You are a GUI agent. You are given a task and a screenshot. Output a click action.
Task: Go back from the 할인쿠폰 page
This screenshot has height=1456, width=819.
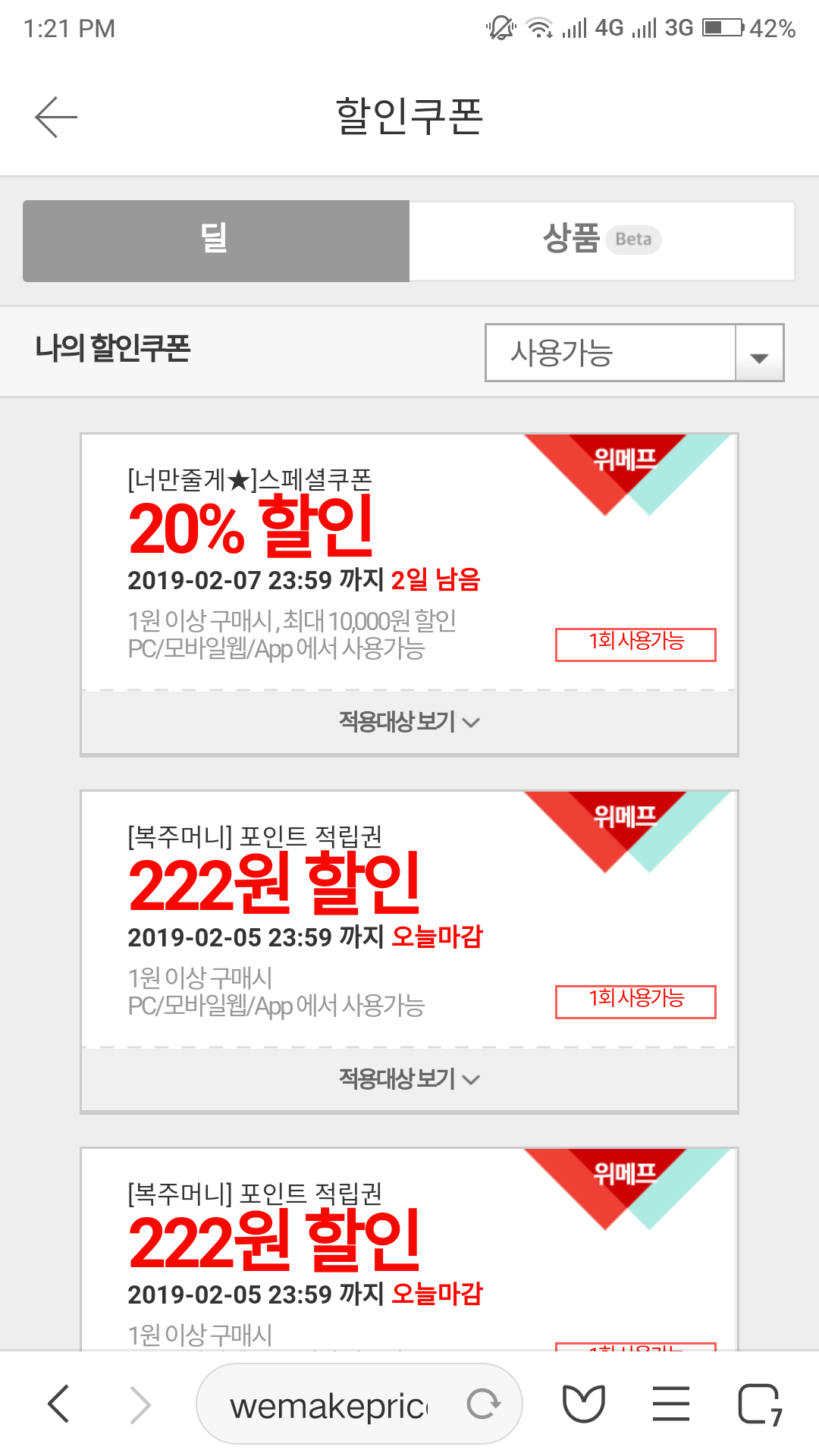56,117
